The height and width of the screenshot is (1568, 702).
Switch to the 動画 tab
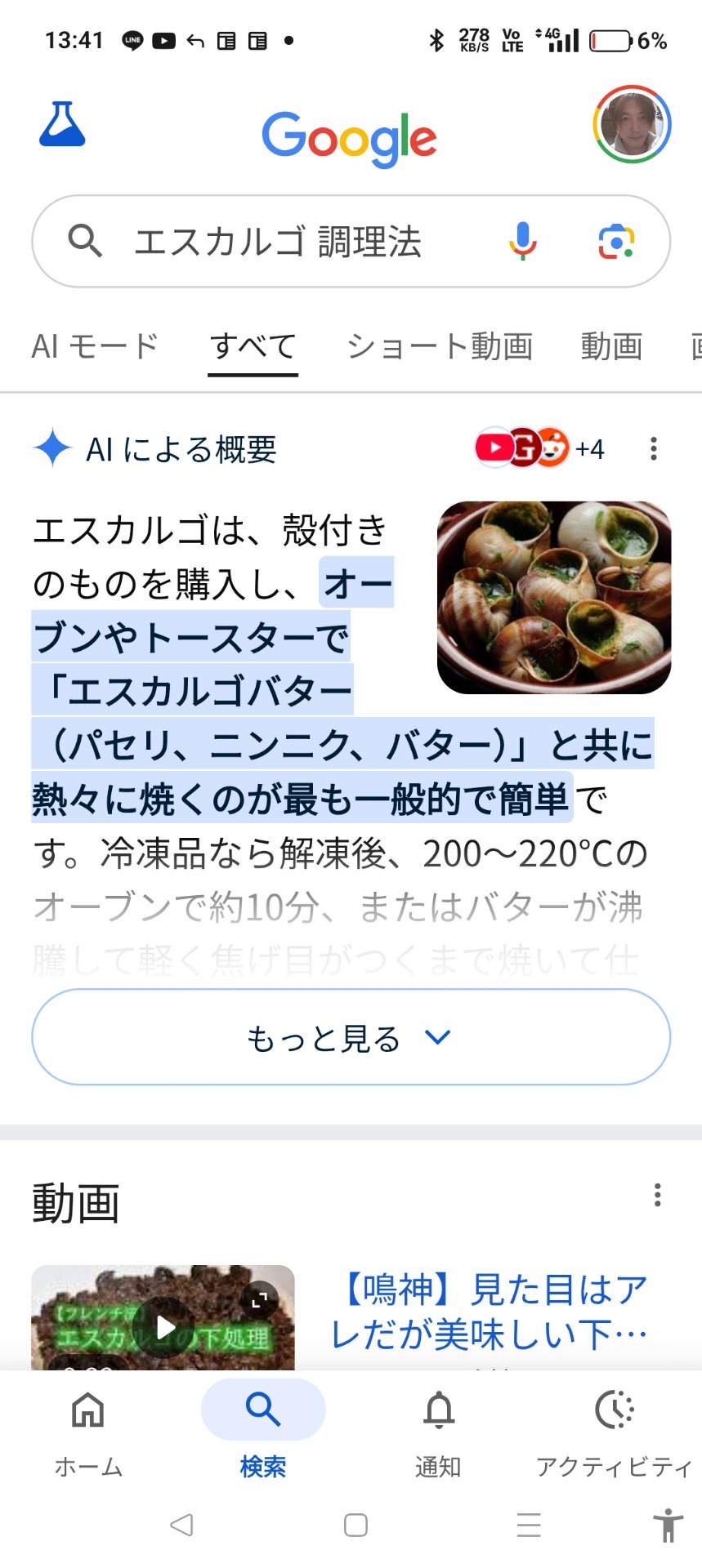[611, 346]
